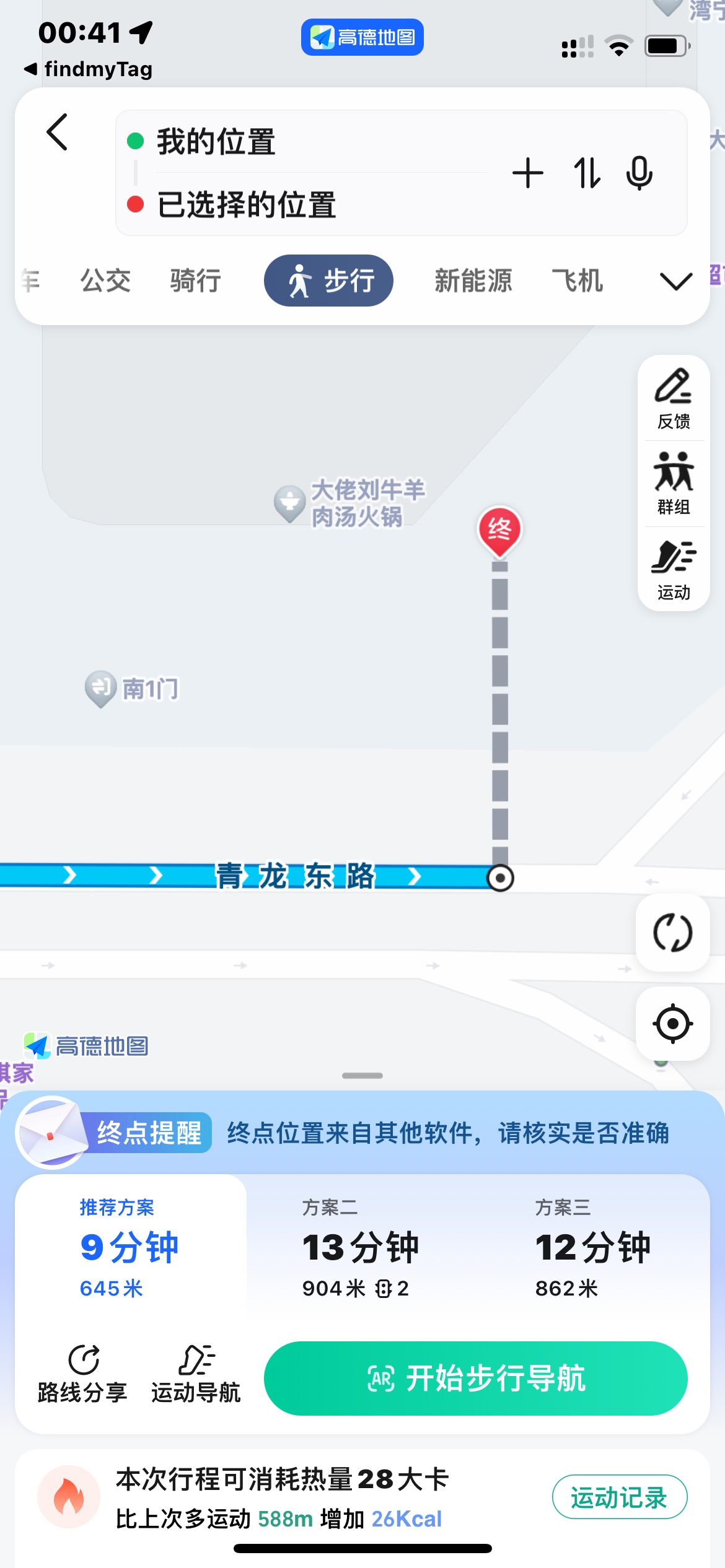Expand more travel modes with the chevron
This screenshot has width=725, height=1568.
click(x=675, y=281)
